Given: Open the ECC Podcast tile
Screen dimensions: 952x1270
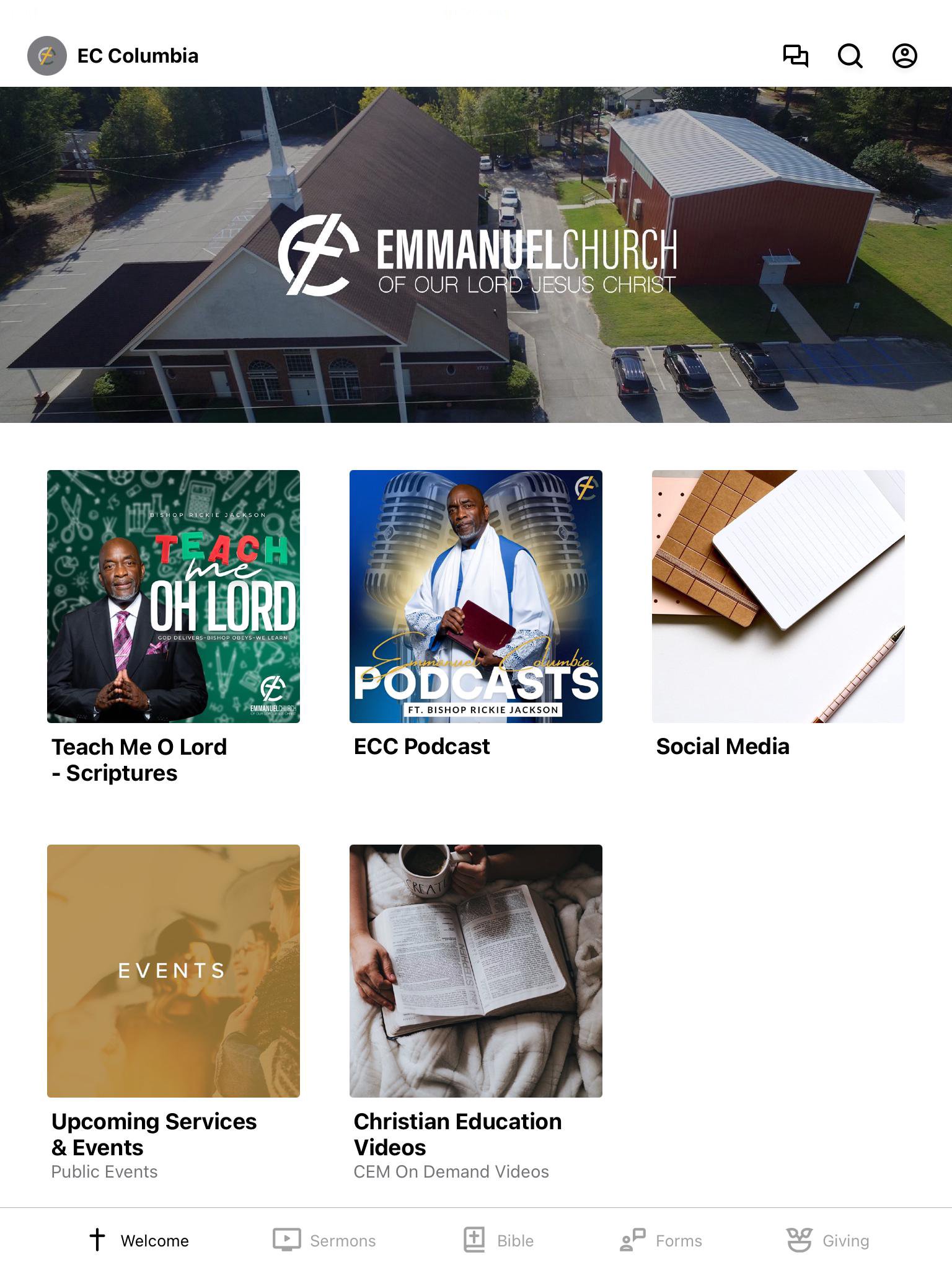Looking at the screenshot, I should [x=476, y=597].
